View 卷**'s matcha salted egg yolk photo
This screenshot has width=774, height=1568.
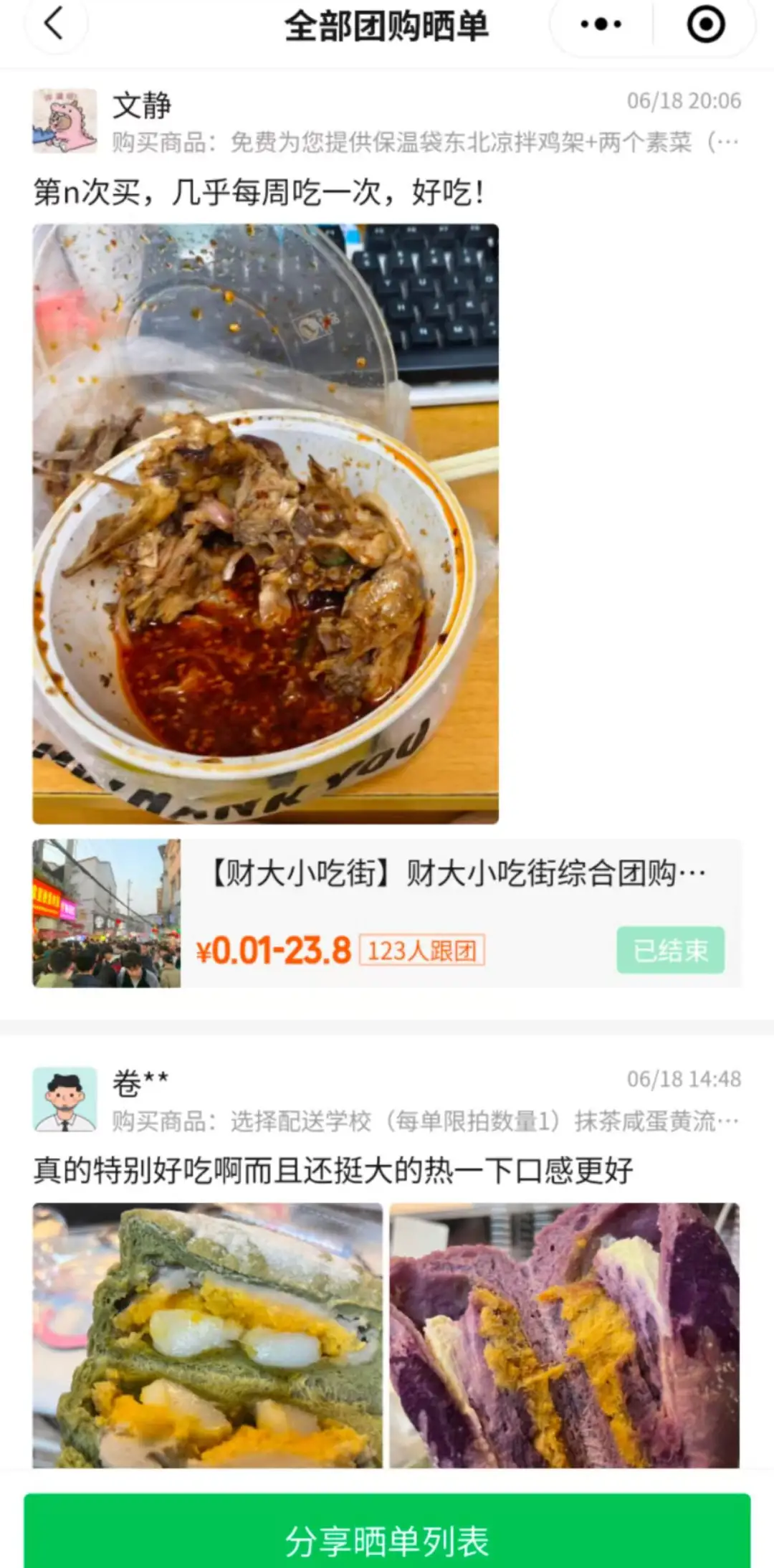pos(208,1335)
